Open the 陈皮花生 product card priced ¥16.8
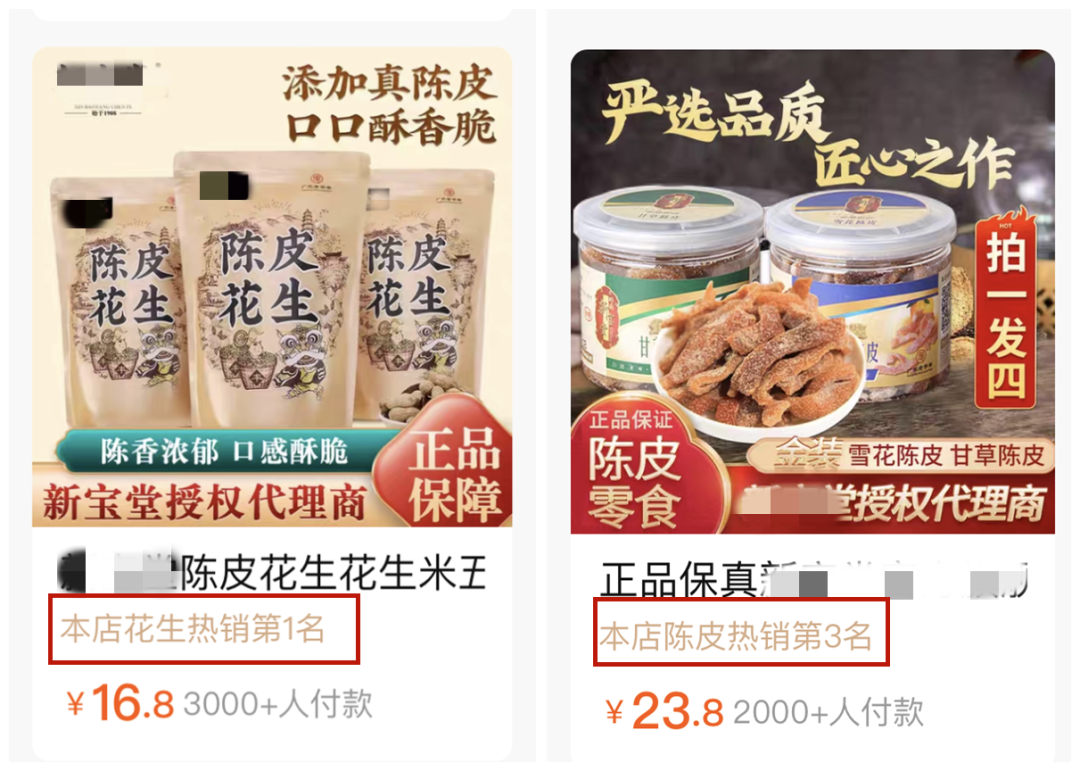Viewport: 1080px width, 771px height. click(272, 290)
